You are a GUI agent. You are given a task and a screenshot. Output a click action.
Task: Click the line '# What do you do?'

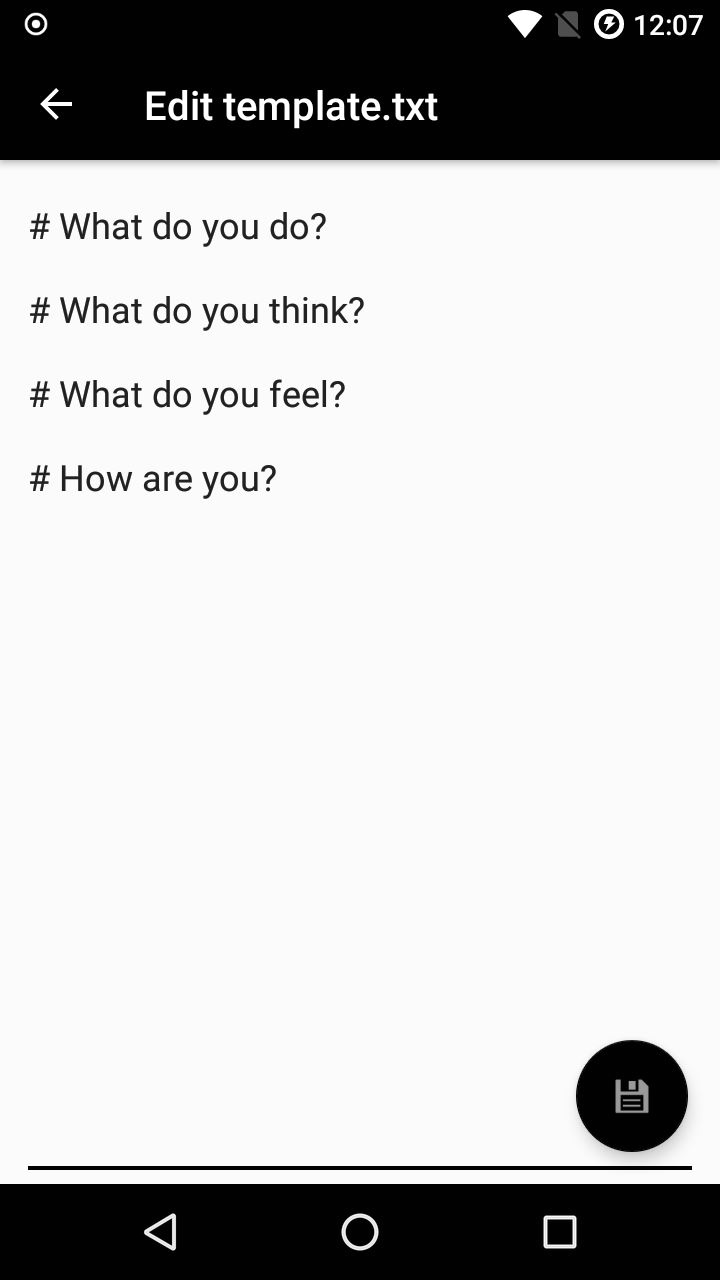[178, 227]
